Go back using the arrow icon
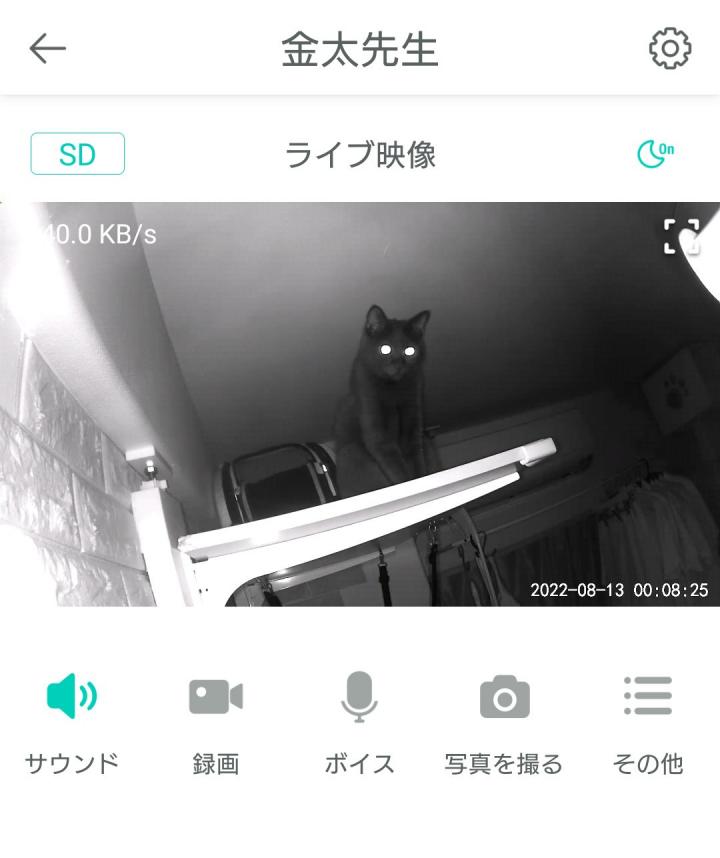 47,48
